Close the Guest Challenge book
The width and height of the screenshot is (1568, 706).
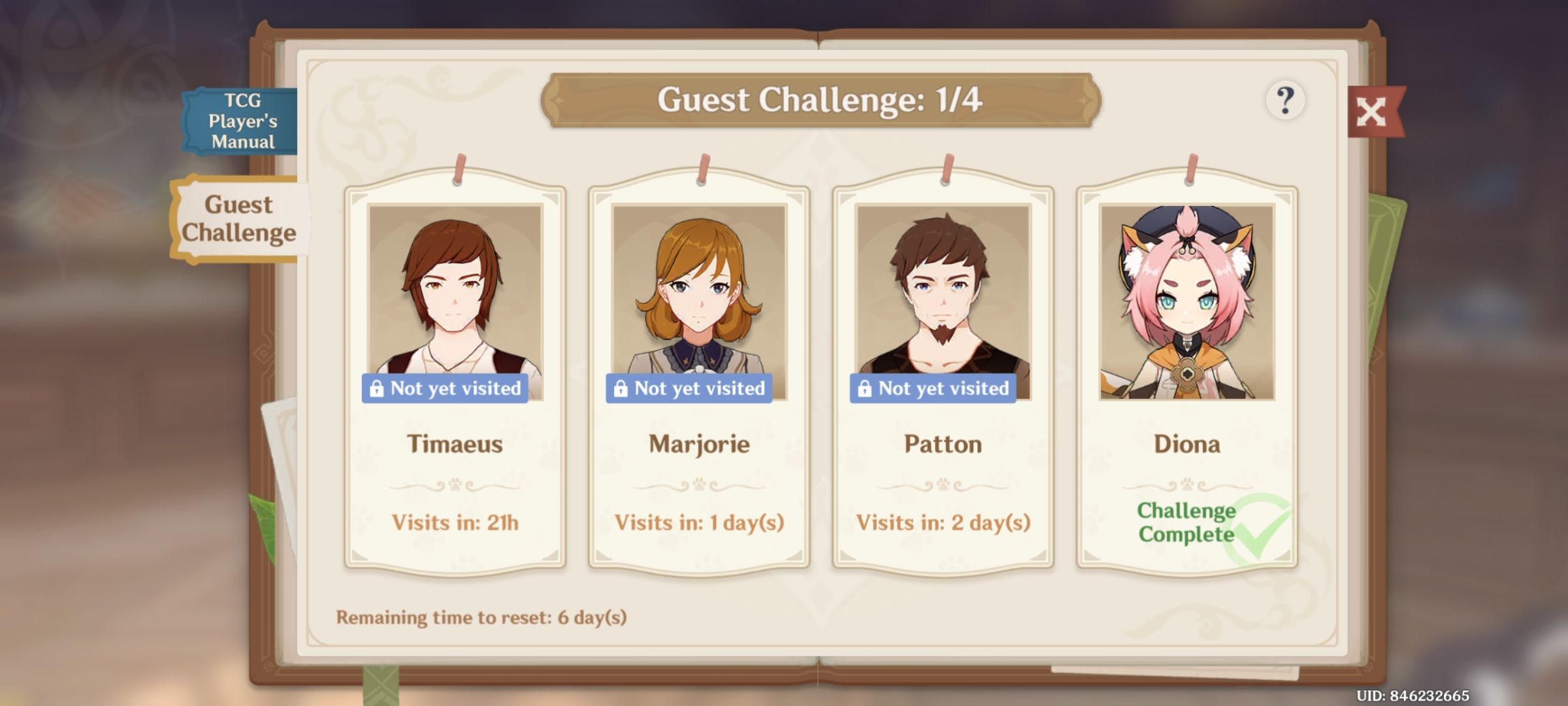pos(1371,112)
